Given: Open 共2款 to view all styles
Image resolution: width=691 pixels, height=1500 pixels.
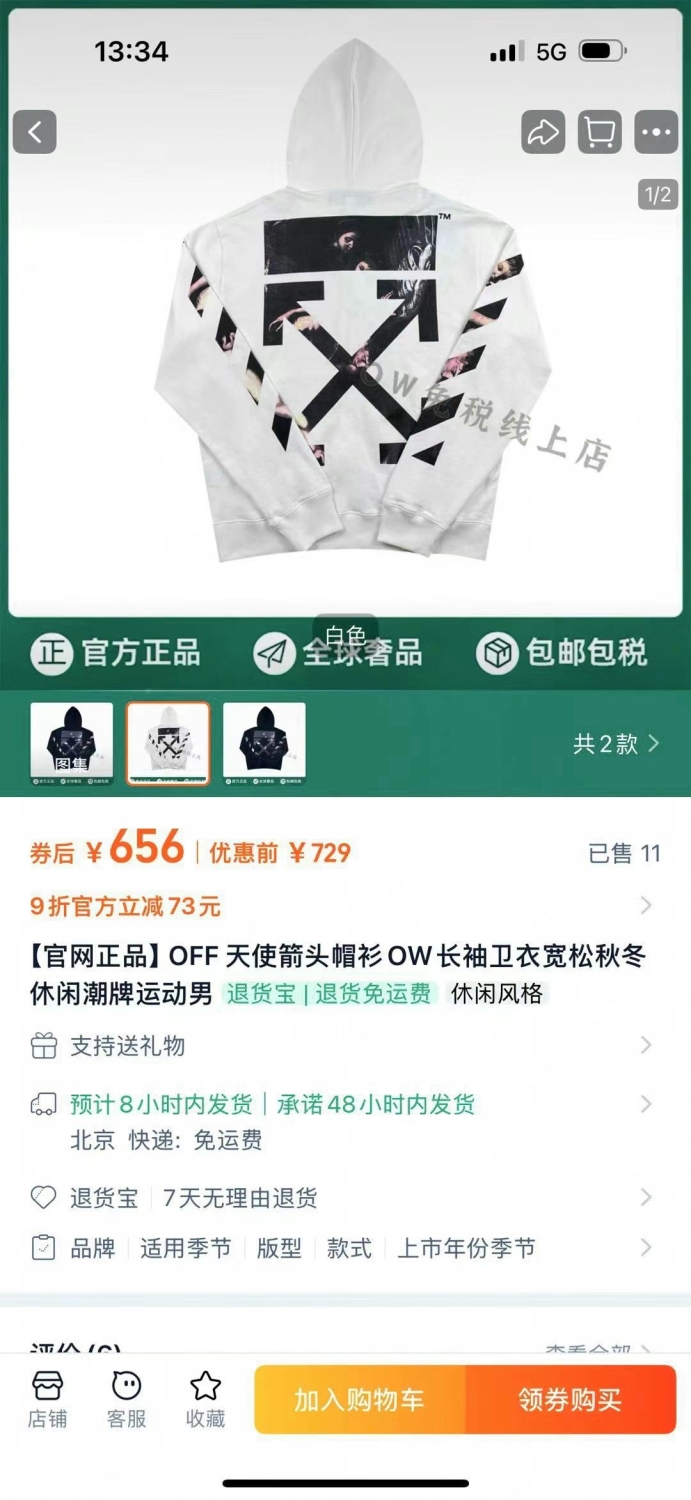Looking at the screenshot, I should coord(616,744).
